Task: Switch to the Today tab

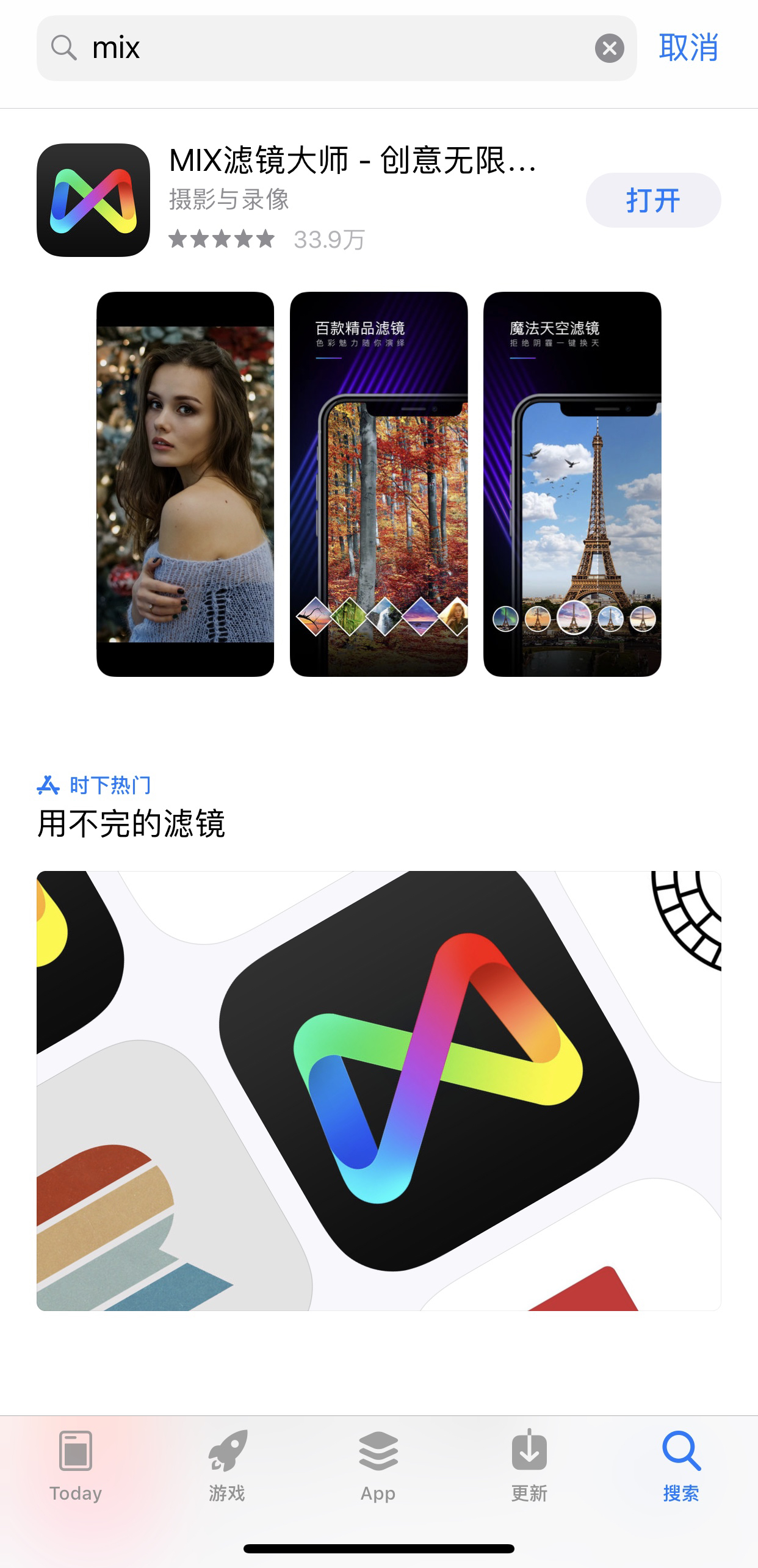Action: pos(76,1465)
